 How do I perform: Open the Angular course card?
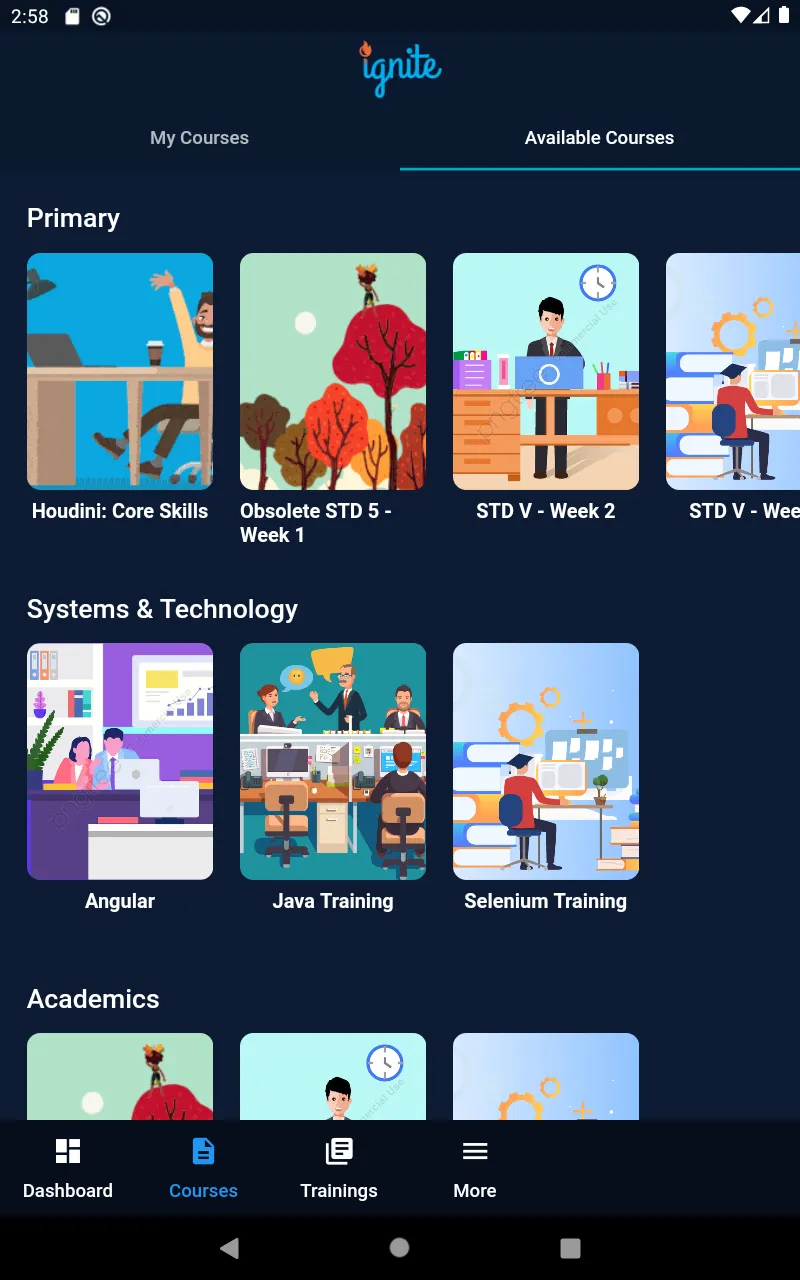point(120,762)
